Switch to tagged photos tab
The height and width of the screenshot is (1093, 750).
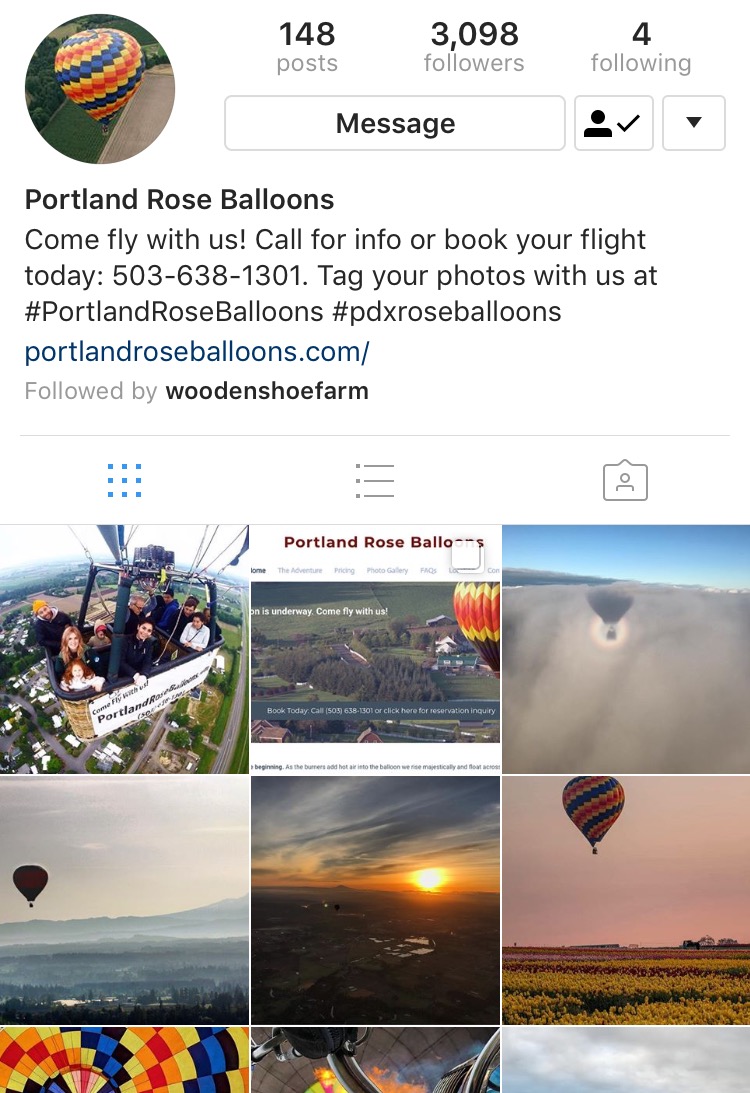click(625, 481)
